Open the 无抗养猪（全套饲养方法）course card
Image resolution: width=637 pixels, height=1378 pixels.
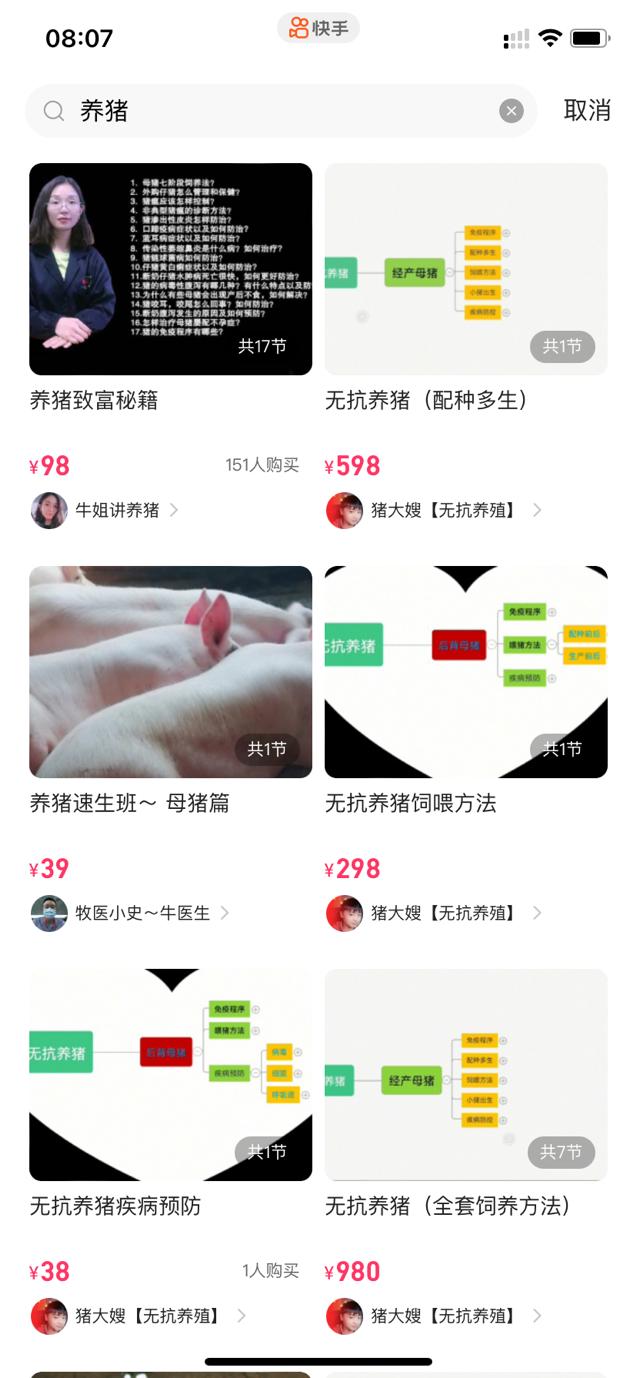tap(466, 1075)
